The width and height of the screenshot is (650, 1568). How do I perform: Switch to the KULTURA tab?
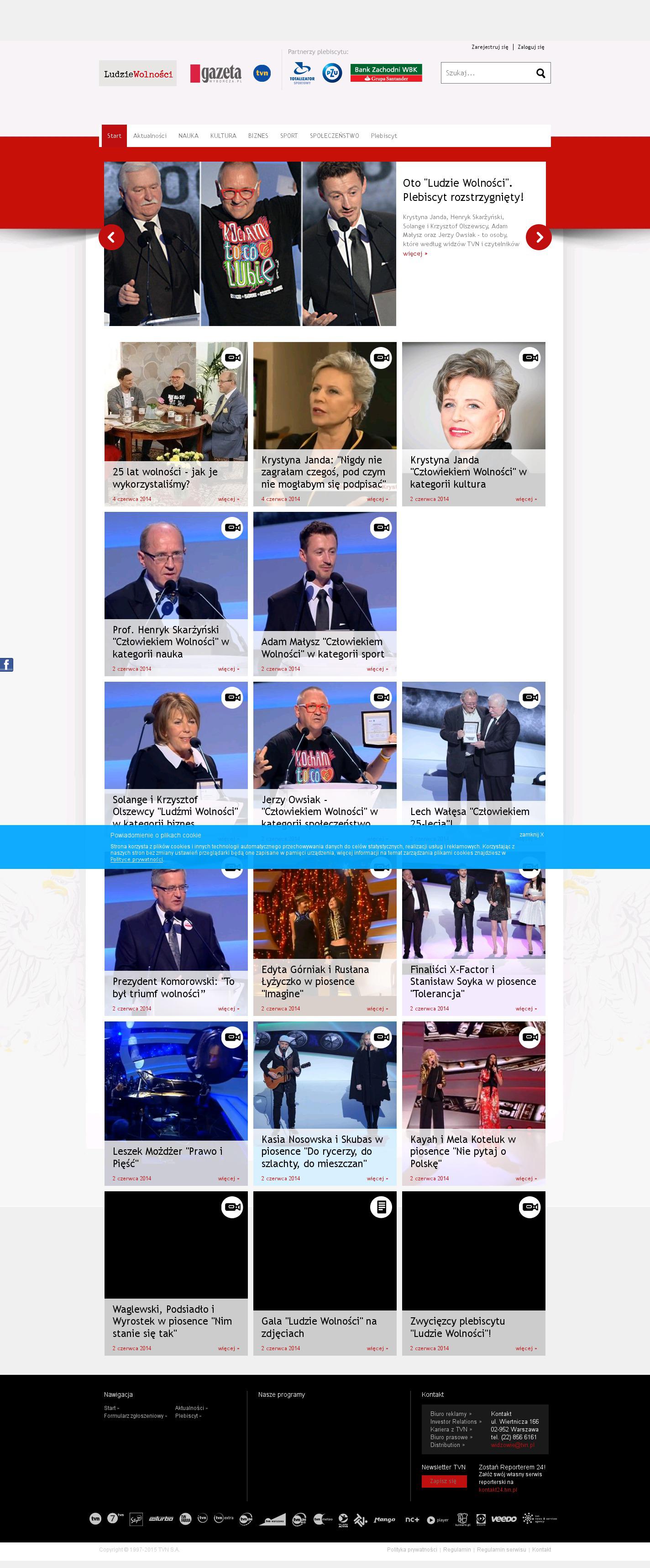point(223,136)
